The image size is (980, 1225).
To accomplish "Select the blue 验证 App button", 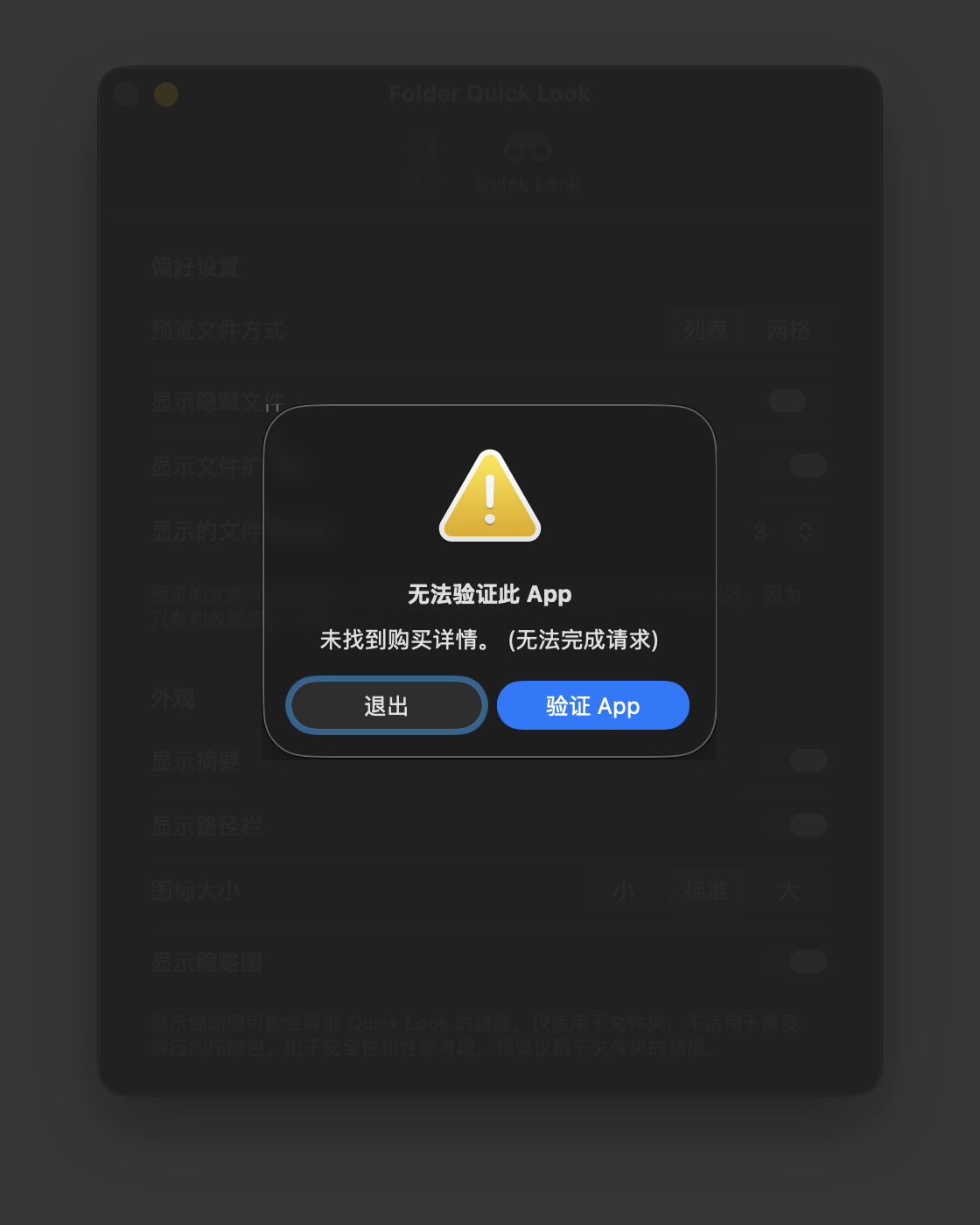I will point(592,705).
